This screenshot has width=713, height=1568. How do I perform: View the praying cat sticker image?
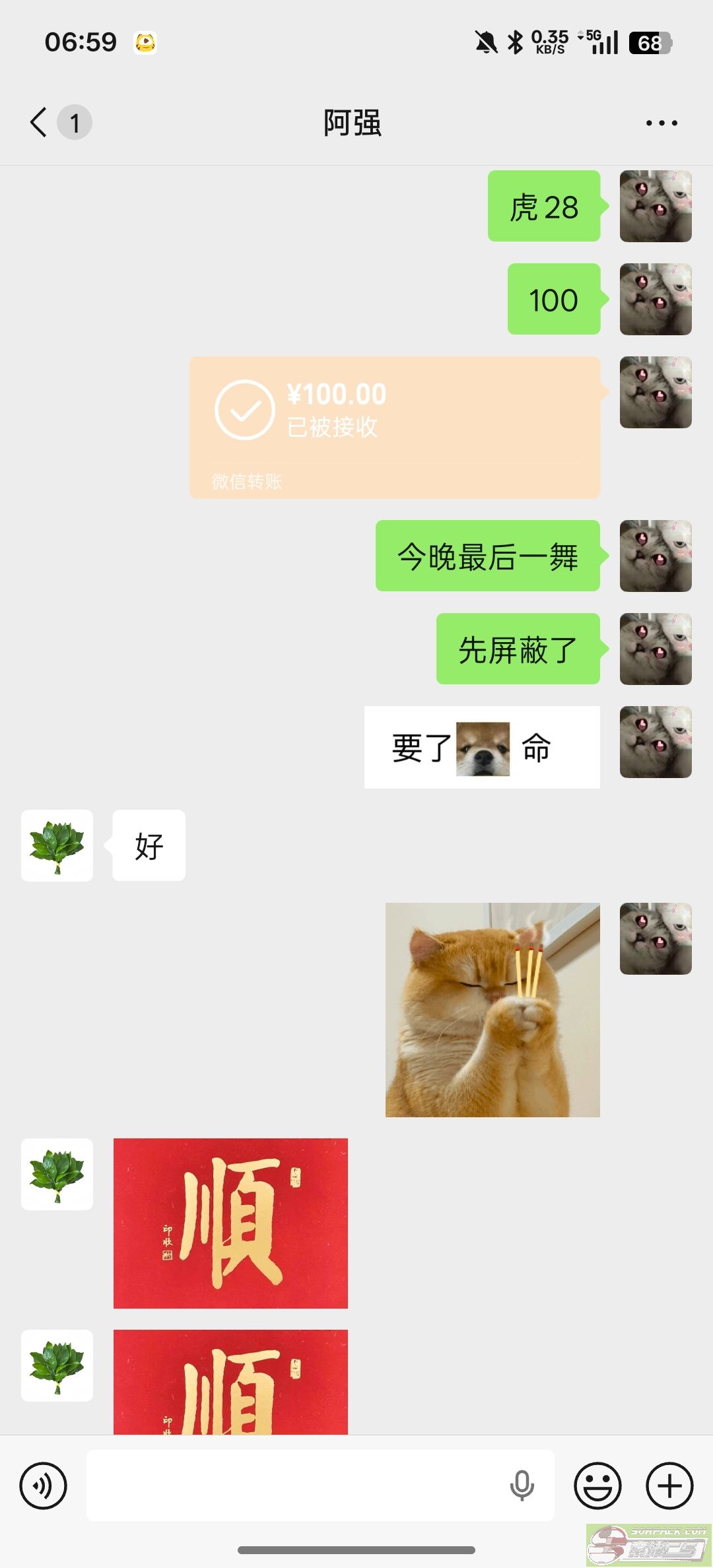click(492, 1009)
